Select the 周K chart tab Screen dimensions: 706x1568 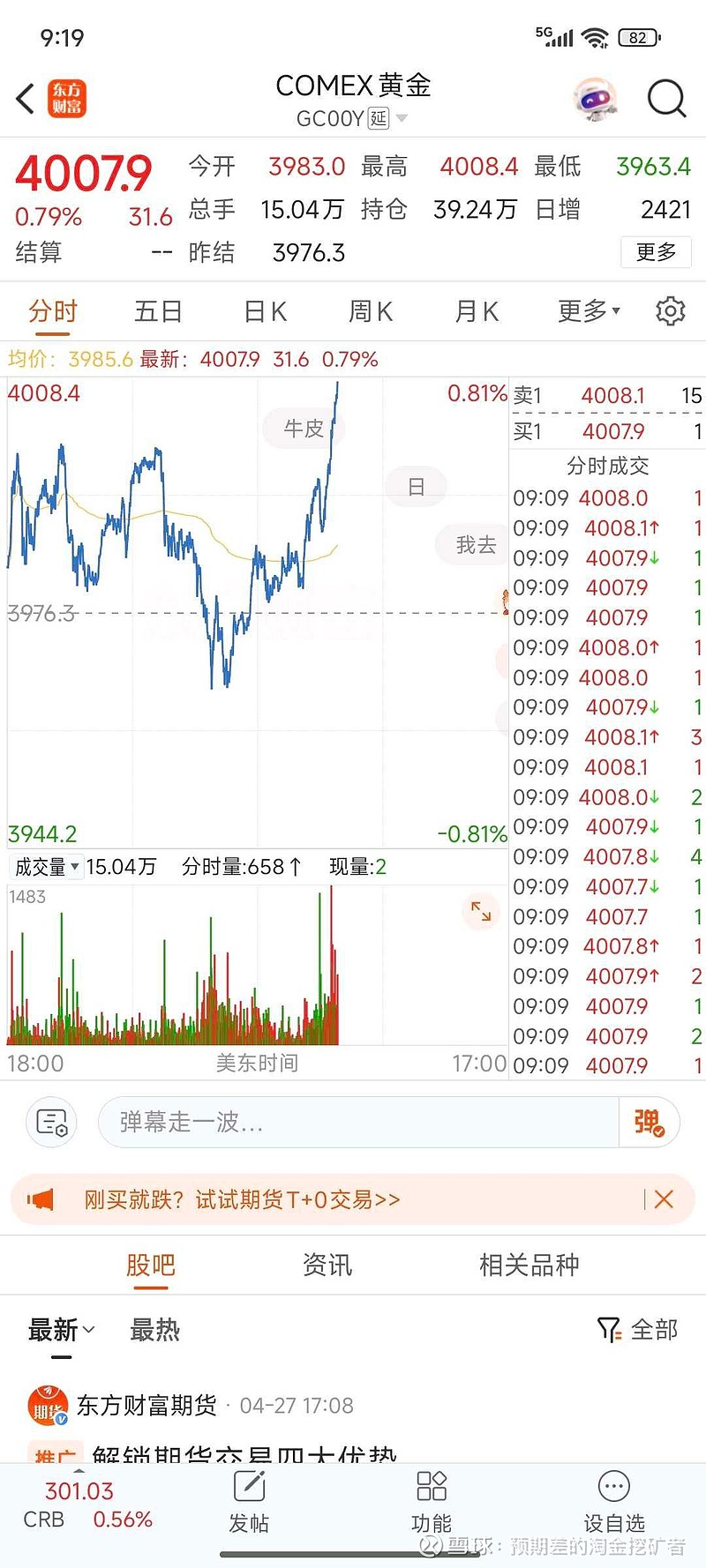pos(371,311)
